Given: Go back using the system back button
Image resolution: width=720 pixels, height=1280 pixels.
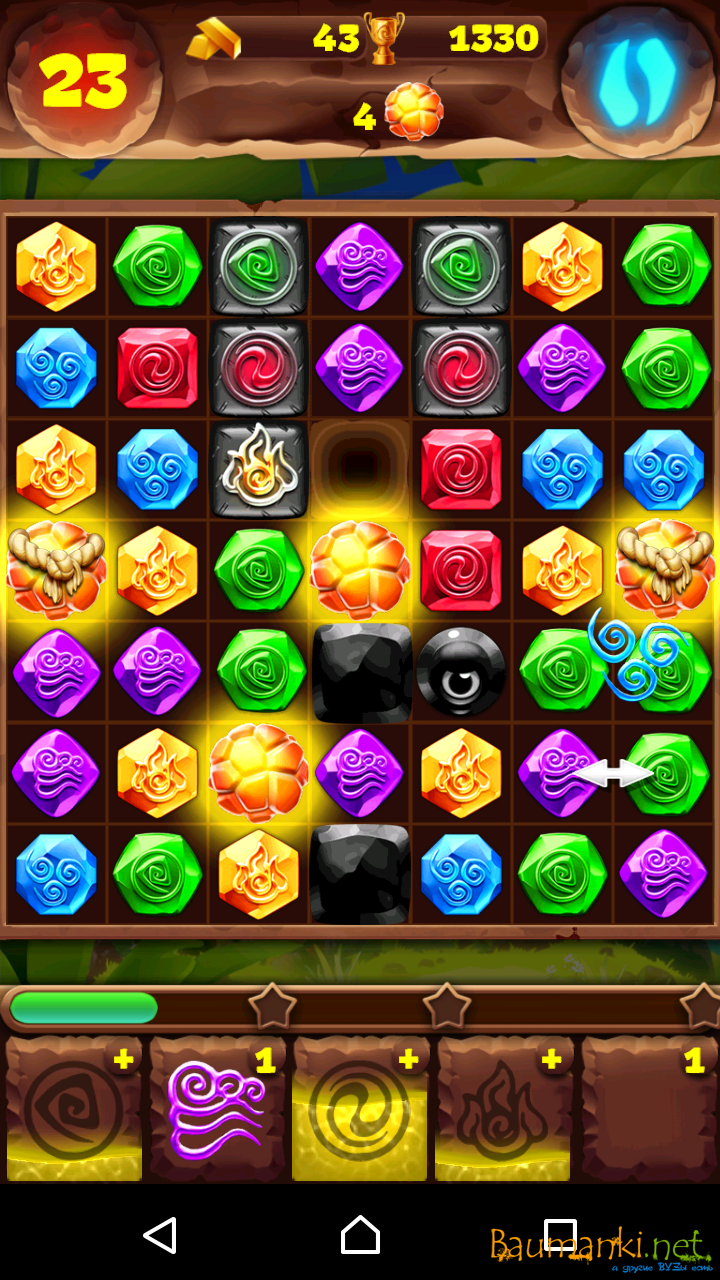Looking at the screenshot, I should pyautogui.click(x=160, y=1235).
